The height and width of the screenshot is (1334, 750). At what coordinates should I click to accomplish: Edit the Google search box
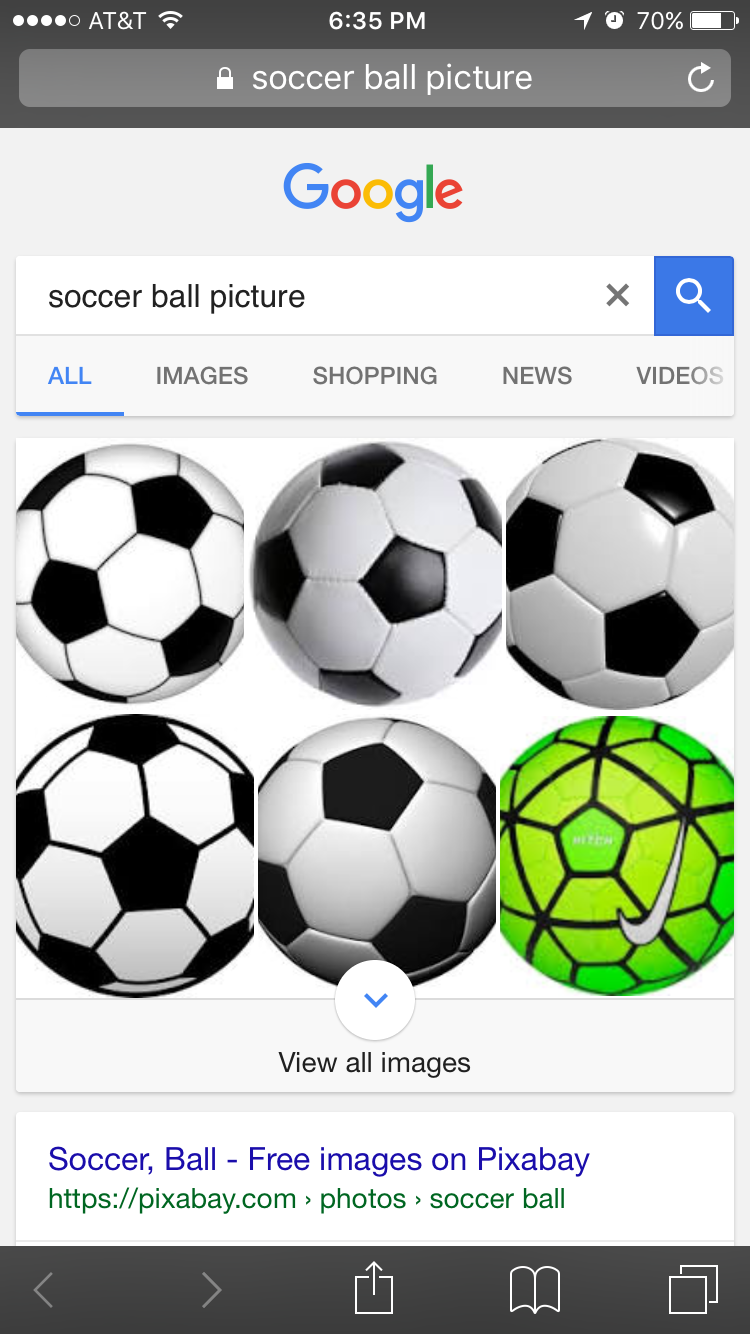pos(300,296)
